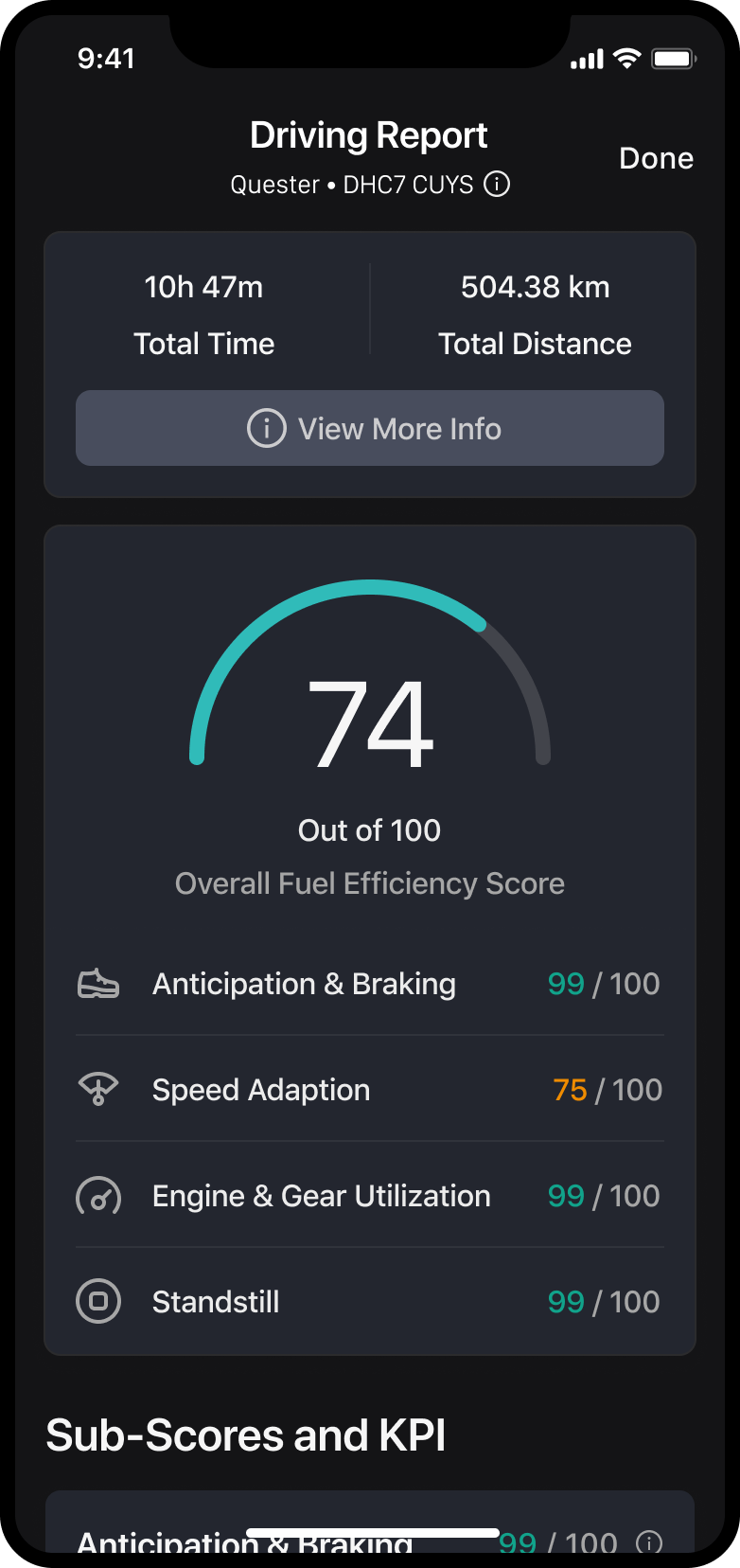Tap the Total Distance value 504.38 km
Viewport: 740px width, 1568px height.
click(x=535, y=287)
